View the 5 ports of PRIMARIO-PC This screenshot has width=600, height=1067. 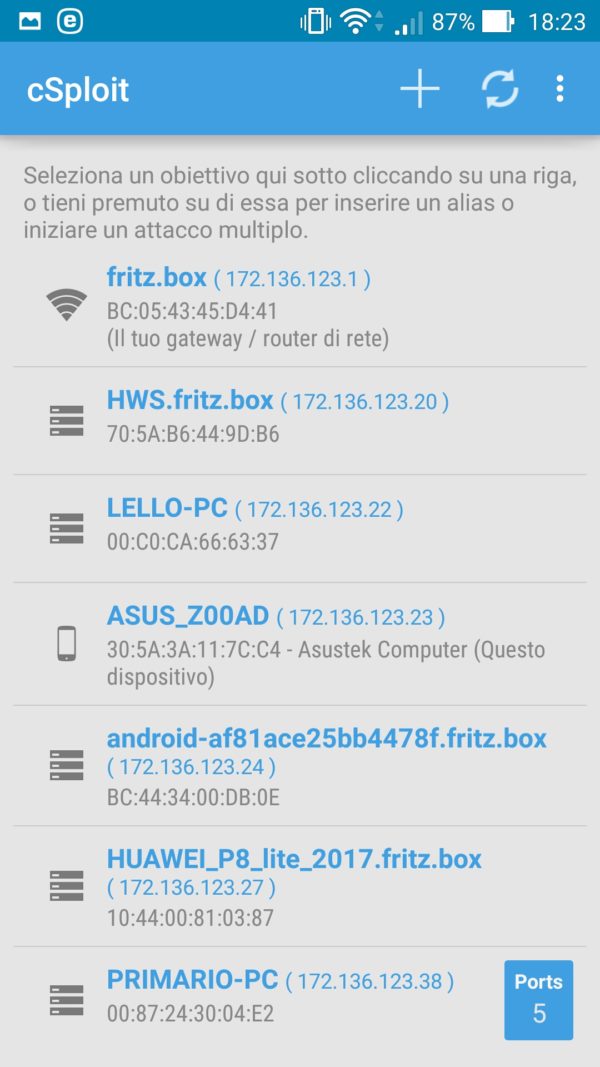point(539,1000)
